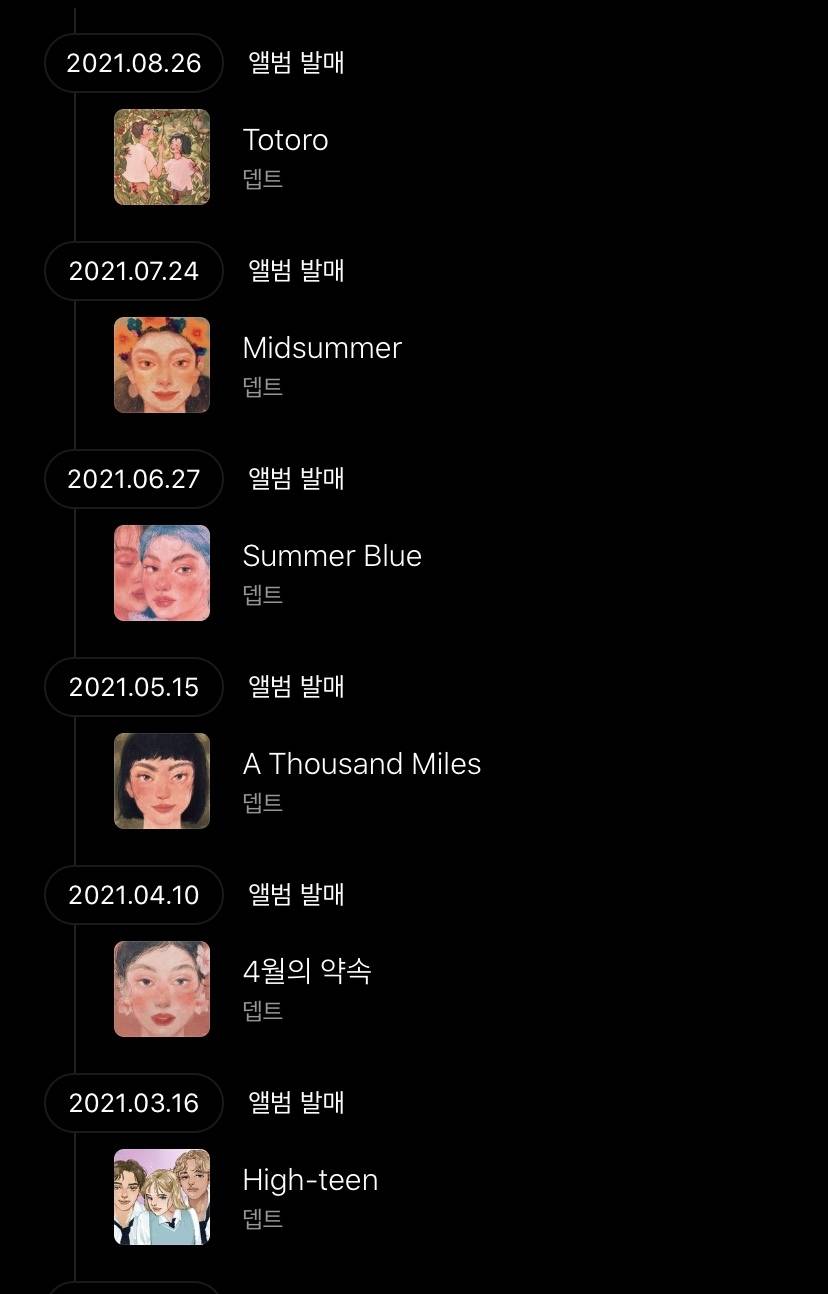View the Summer Blue album artwork
828x1294 pixels.
coord(161,573)
